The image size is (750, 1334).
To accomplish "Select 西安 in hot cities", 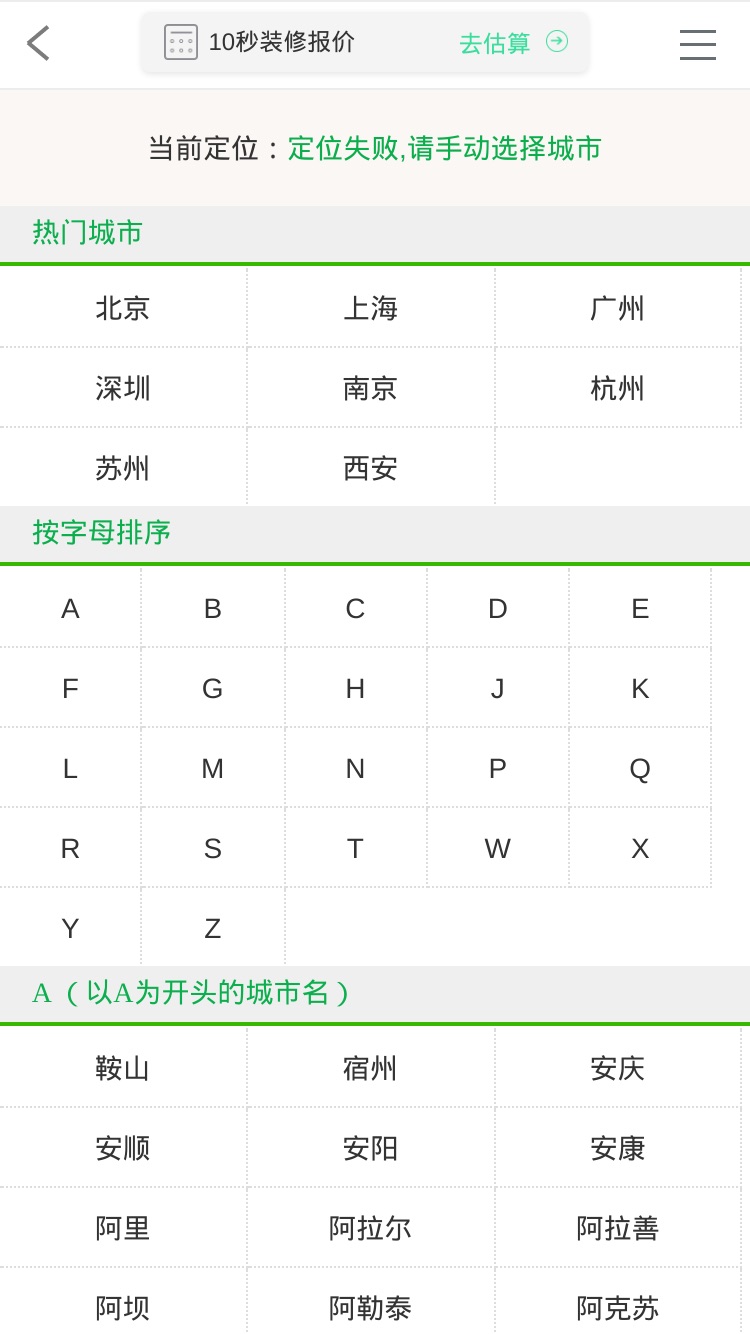I will [x=371, y=468].
